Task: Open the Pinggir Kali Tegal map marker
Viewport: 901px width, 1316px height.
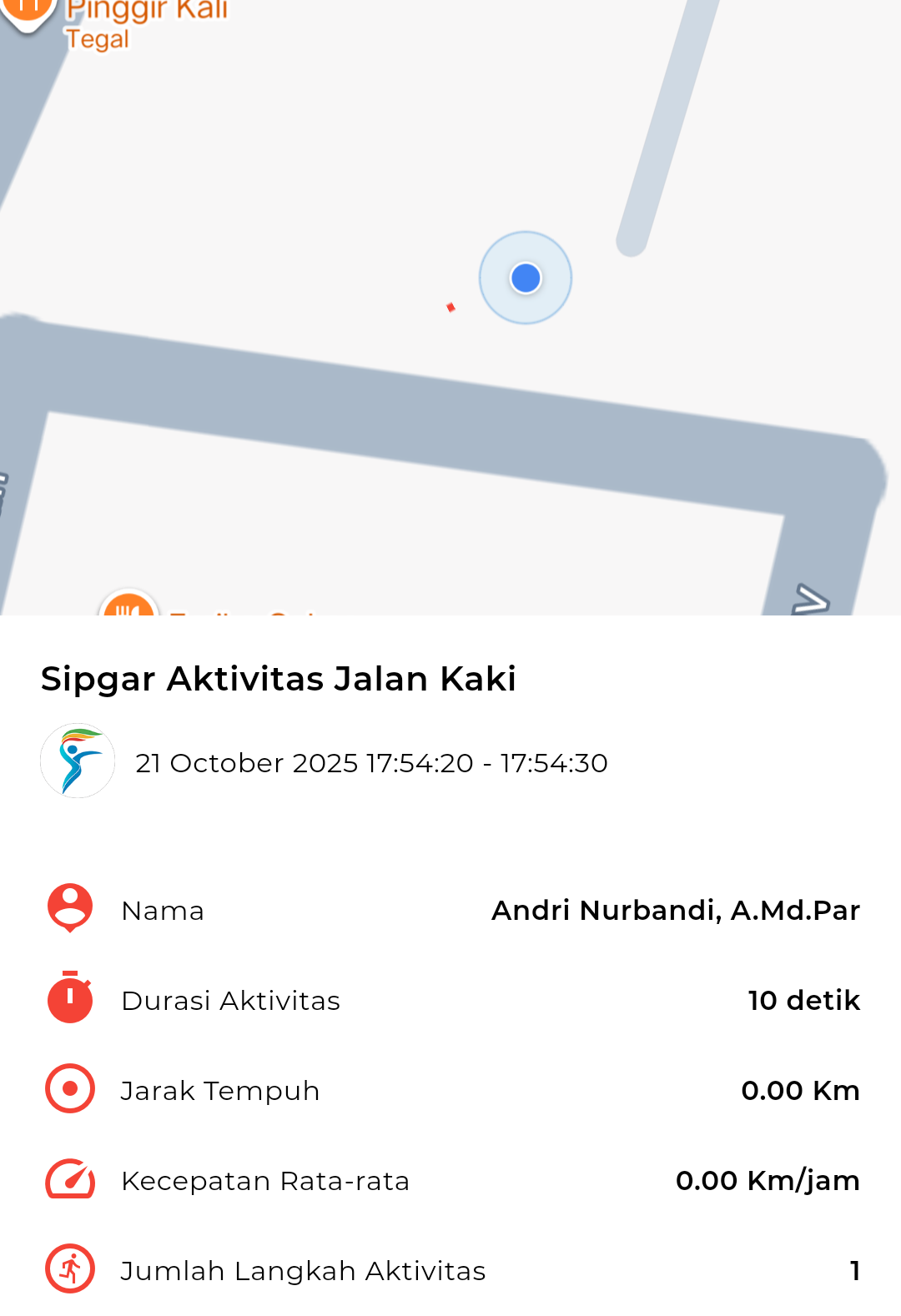Action: (x=28, y=10)
